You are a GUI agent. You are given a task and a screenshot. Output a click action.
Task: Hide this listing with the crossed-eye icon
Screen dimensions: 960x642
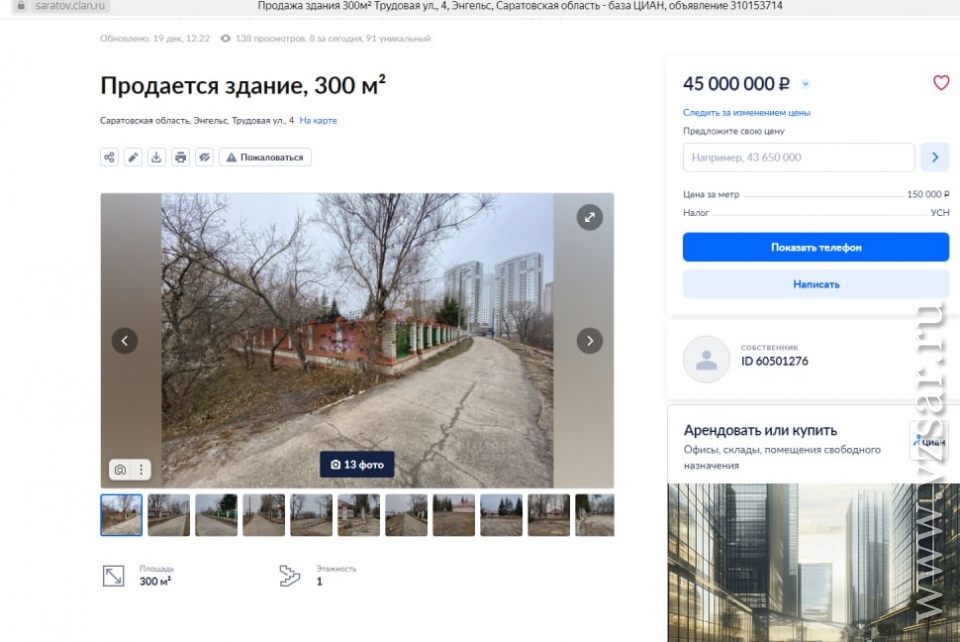(x=204, y=157)
